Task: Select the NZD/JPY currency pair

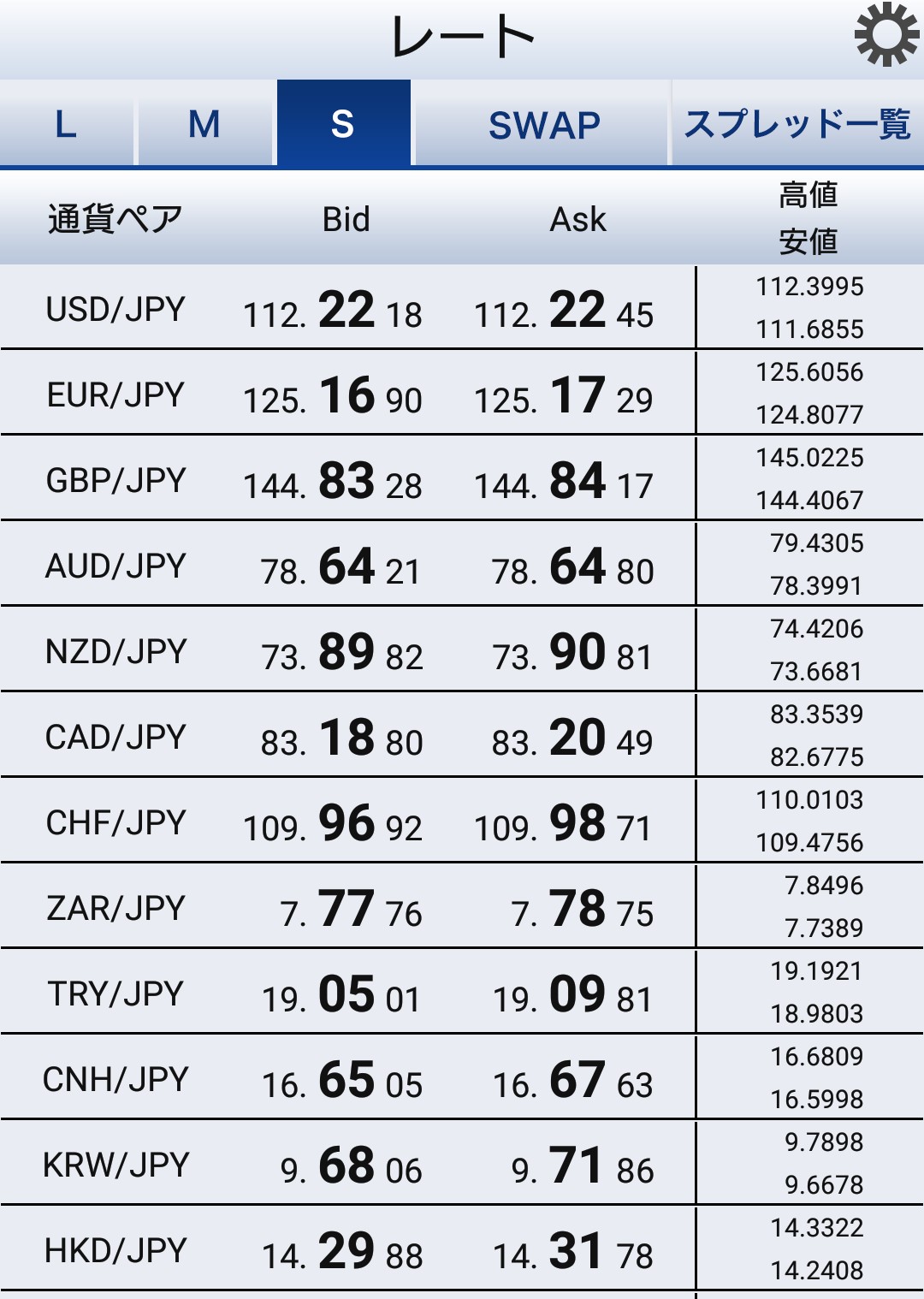Action: click(115, 651)
